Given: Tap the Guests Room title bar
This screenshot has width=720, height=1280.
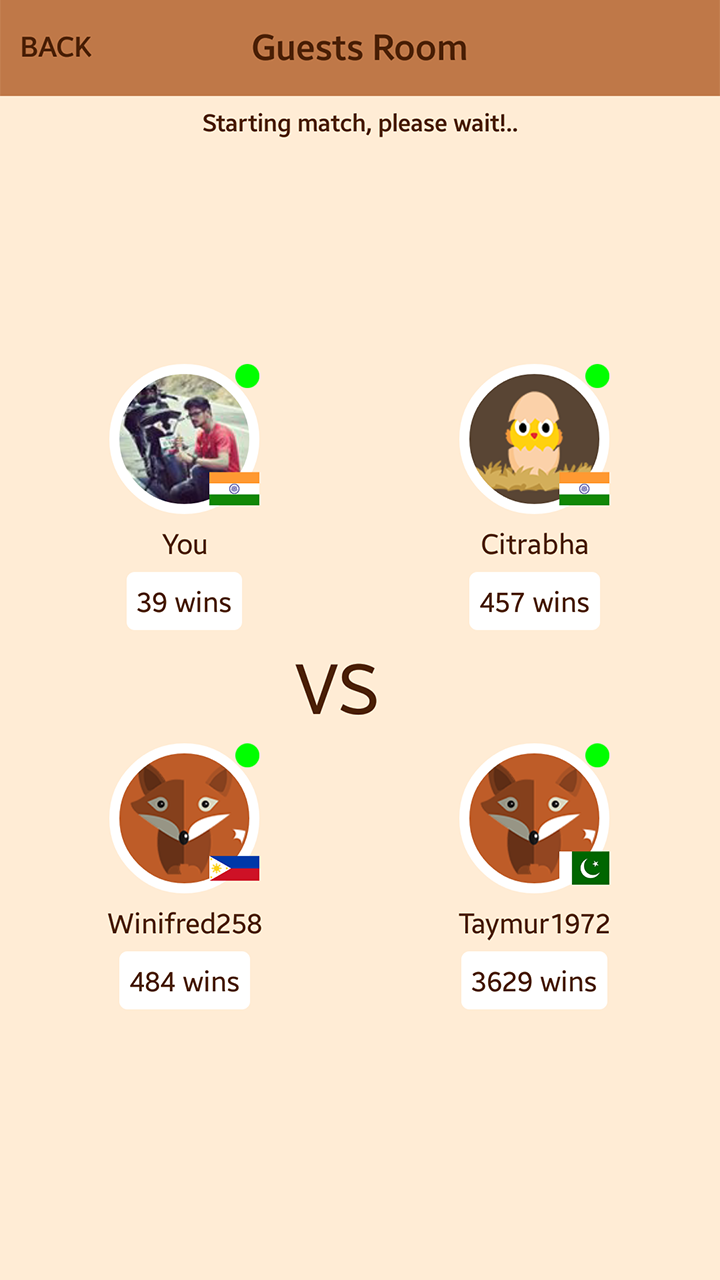Looking at the screenshot, I should (x=360, y=47).
